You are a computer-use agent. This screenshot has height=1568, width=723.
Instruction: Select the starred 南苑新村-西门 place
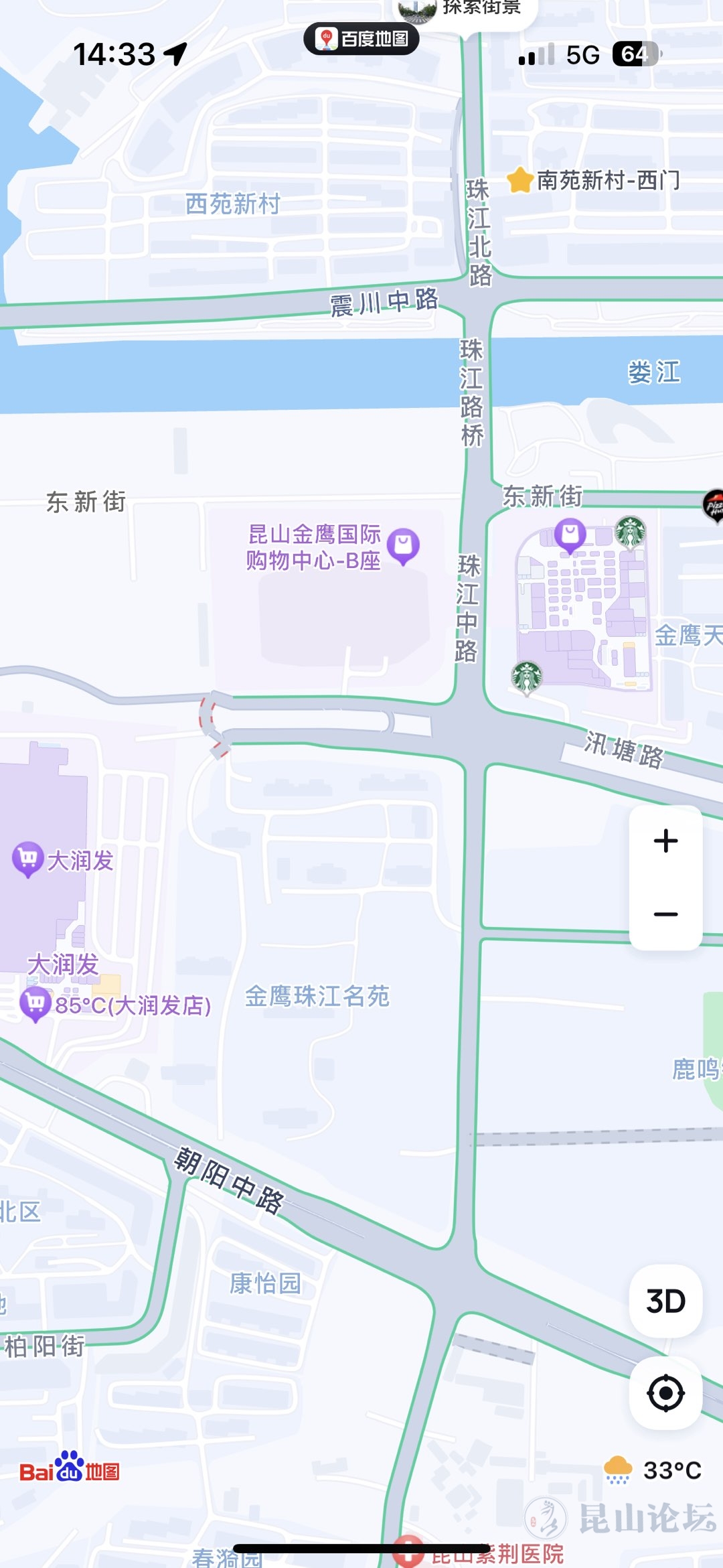coord(520,180)
